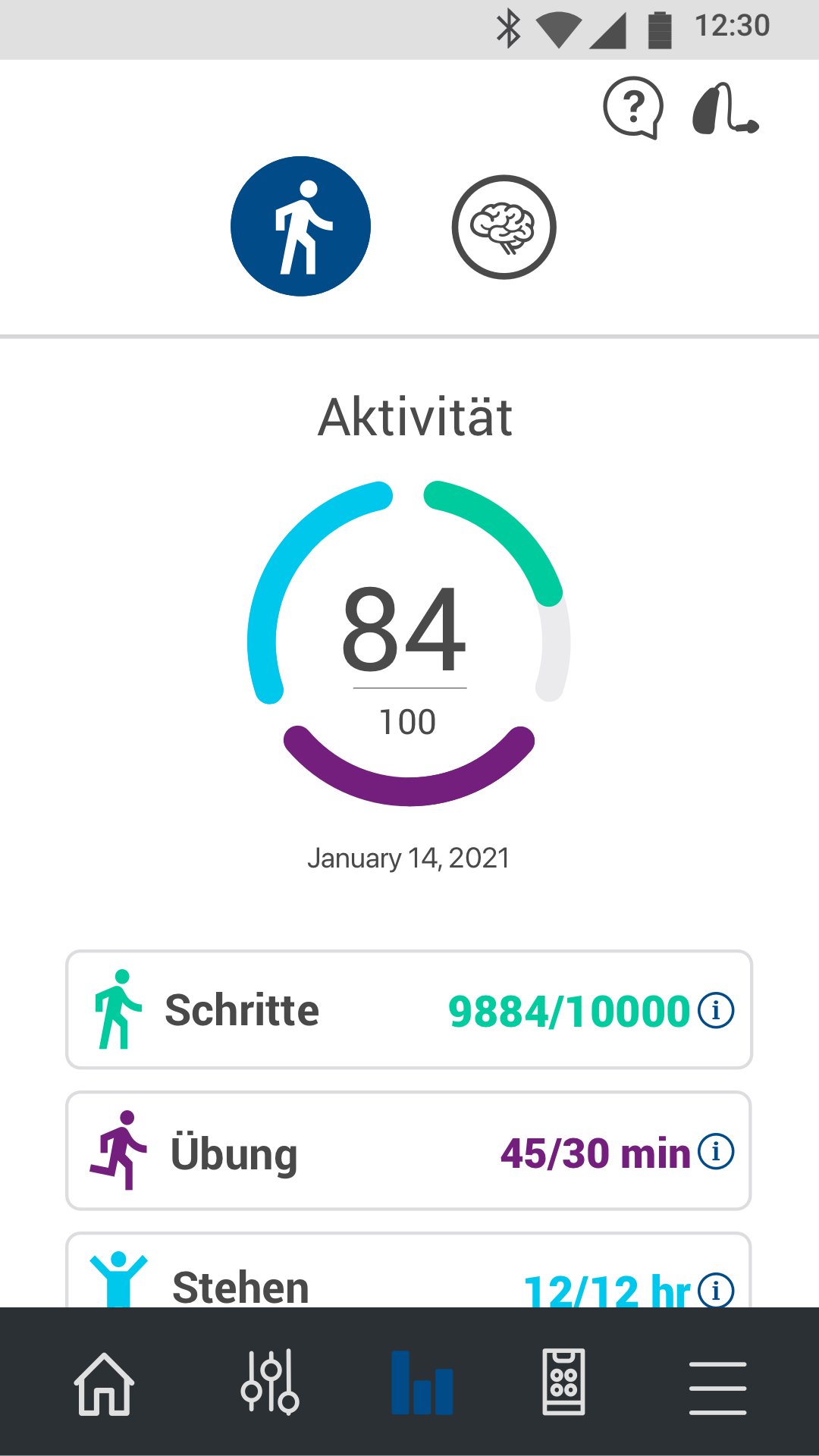
Task: Show info for Stehen hours
Action: (x=716, y=1289)
